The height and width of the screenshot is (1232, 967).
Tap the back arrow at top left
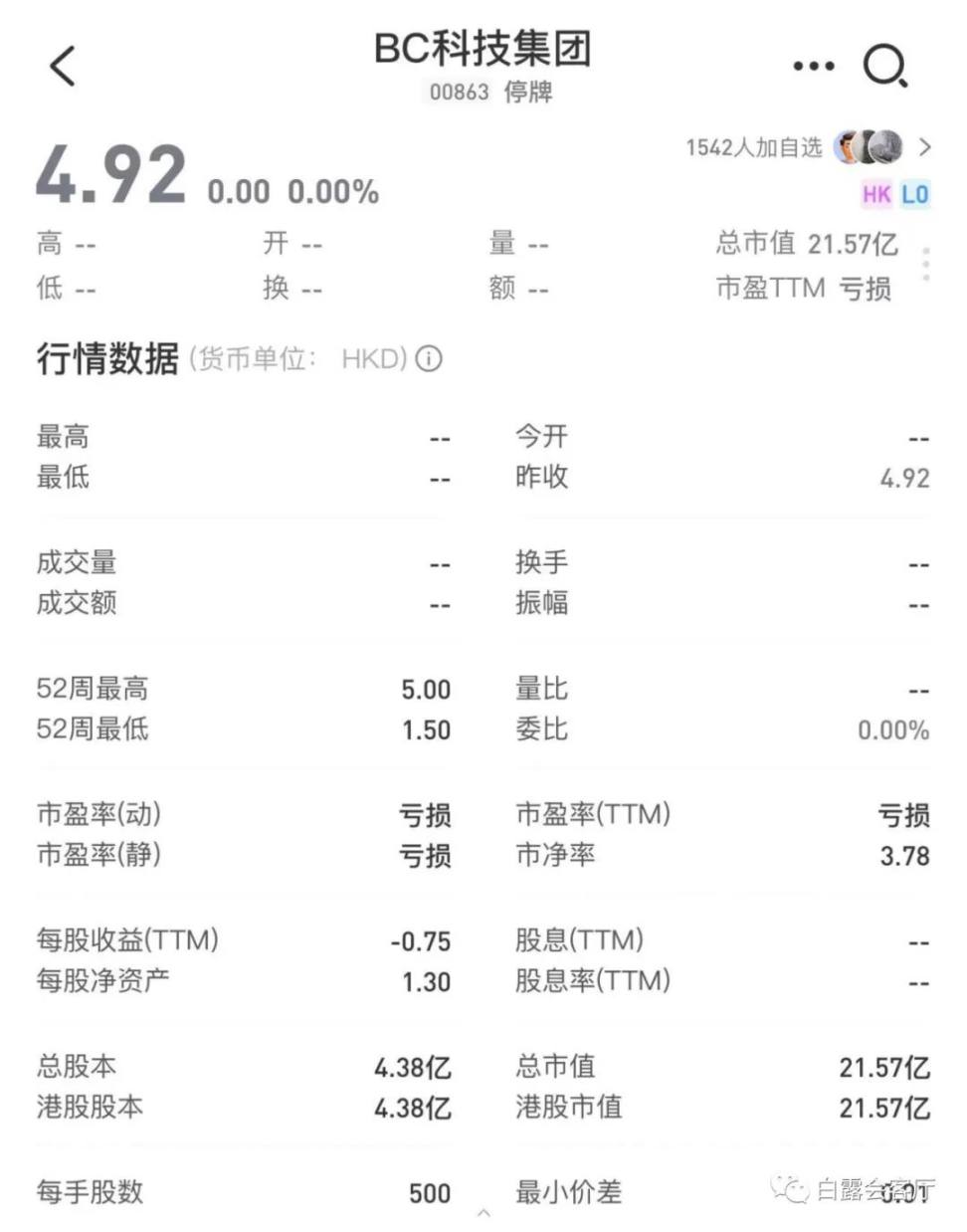tap(62, 66)
